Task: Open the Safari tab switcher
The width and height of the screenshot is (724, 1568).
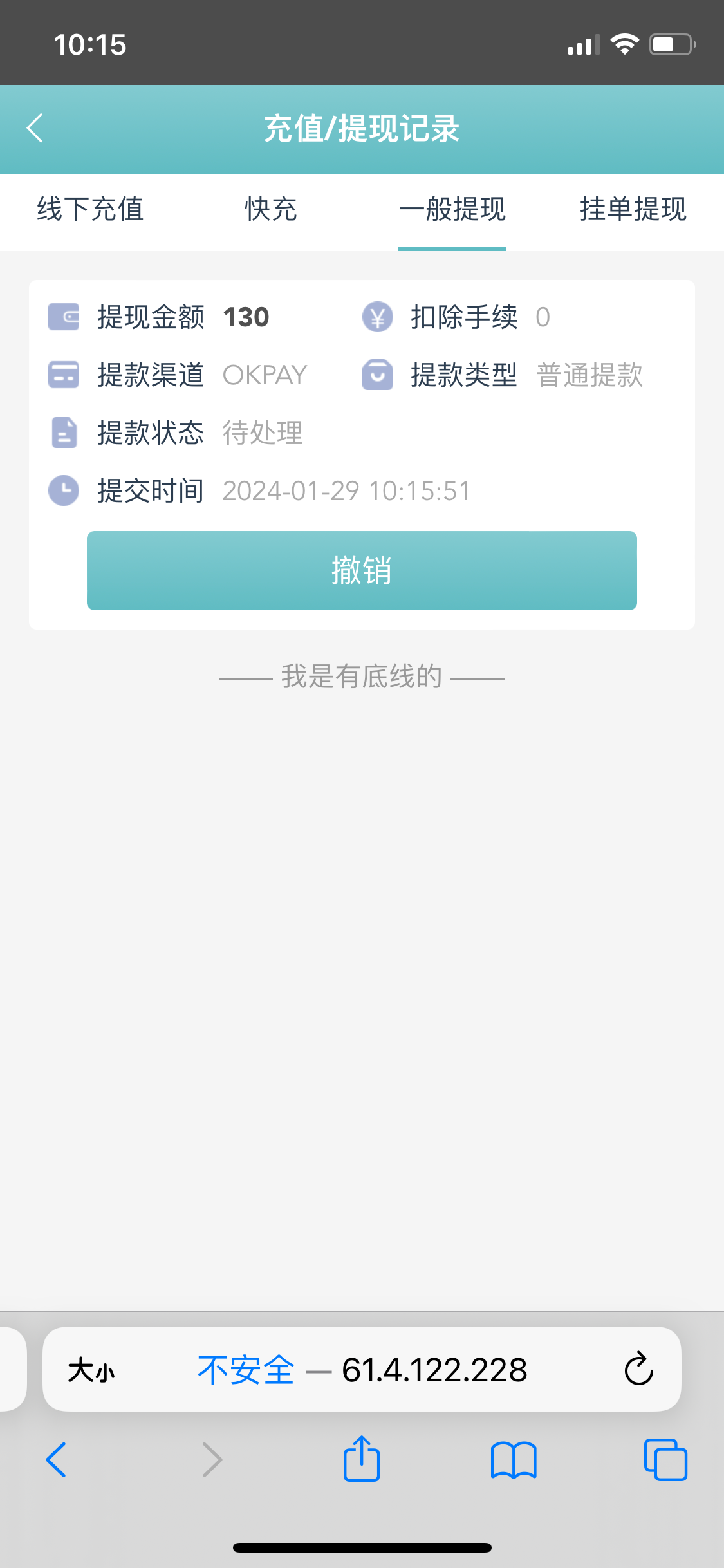Action: pyautogui.click(x=665, y=1459)
